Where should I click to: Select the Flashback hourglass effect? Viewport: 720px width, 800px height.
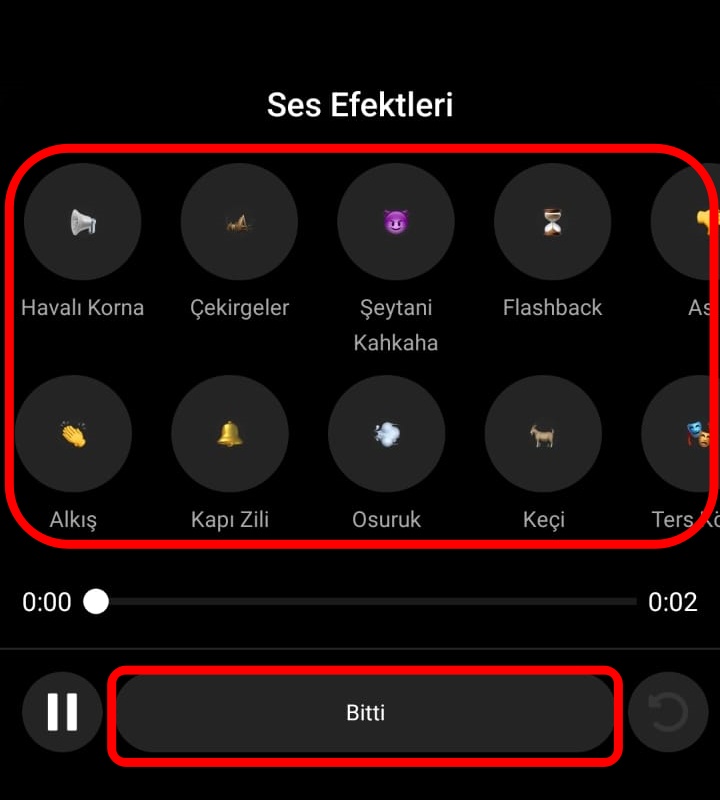[552, 221]
